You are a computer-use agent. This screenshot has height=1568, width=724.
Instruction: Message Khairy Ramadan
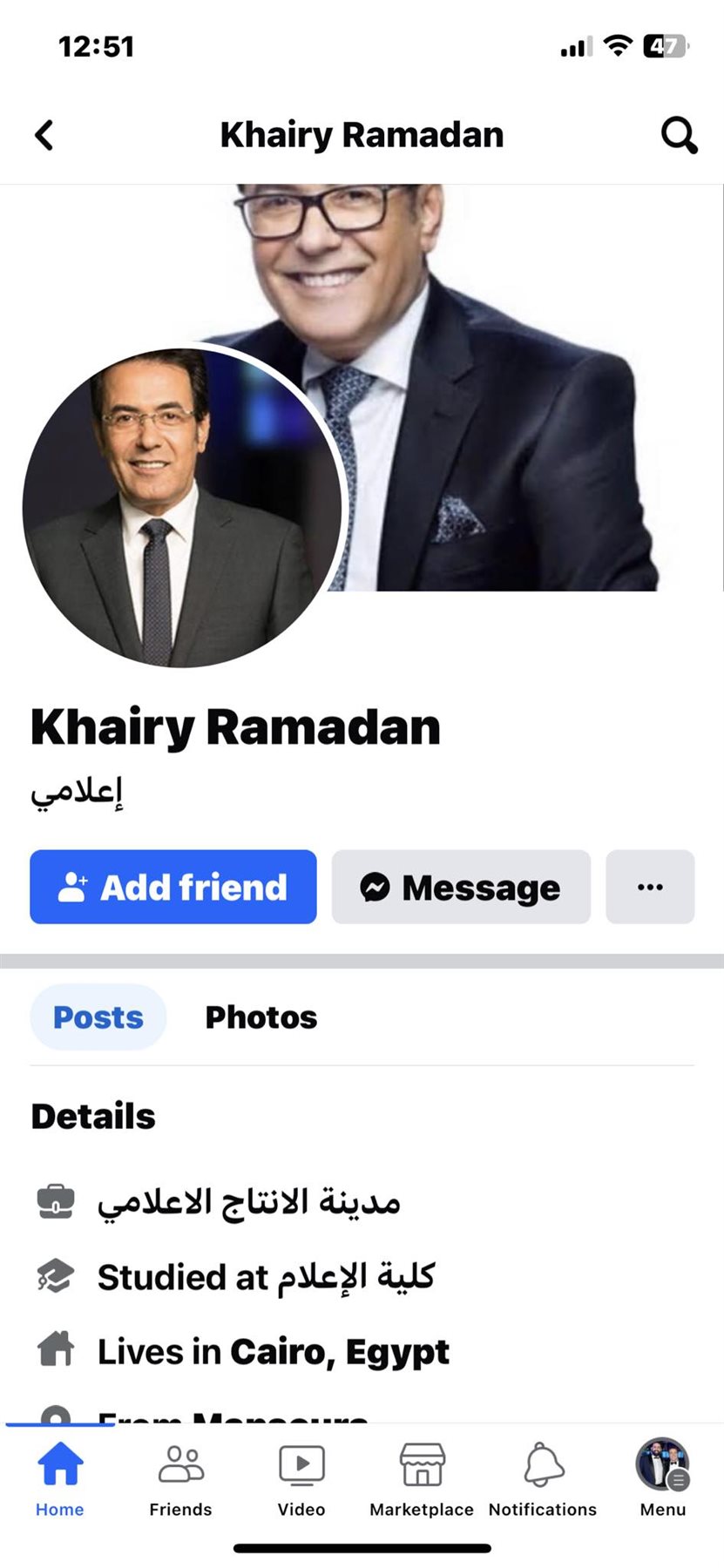[461, 887]
